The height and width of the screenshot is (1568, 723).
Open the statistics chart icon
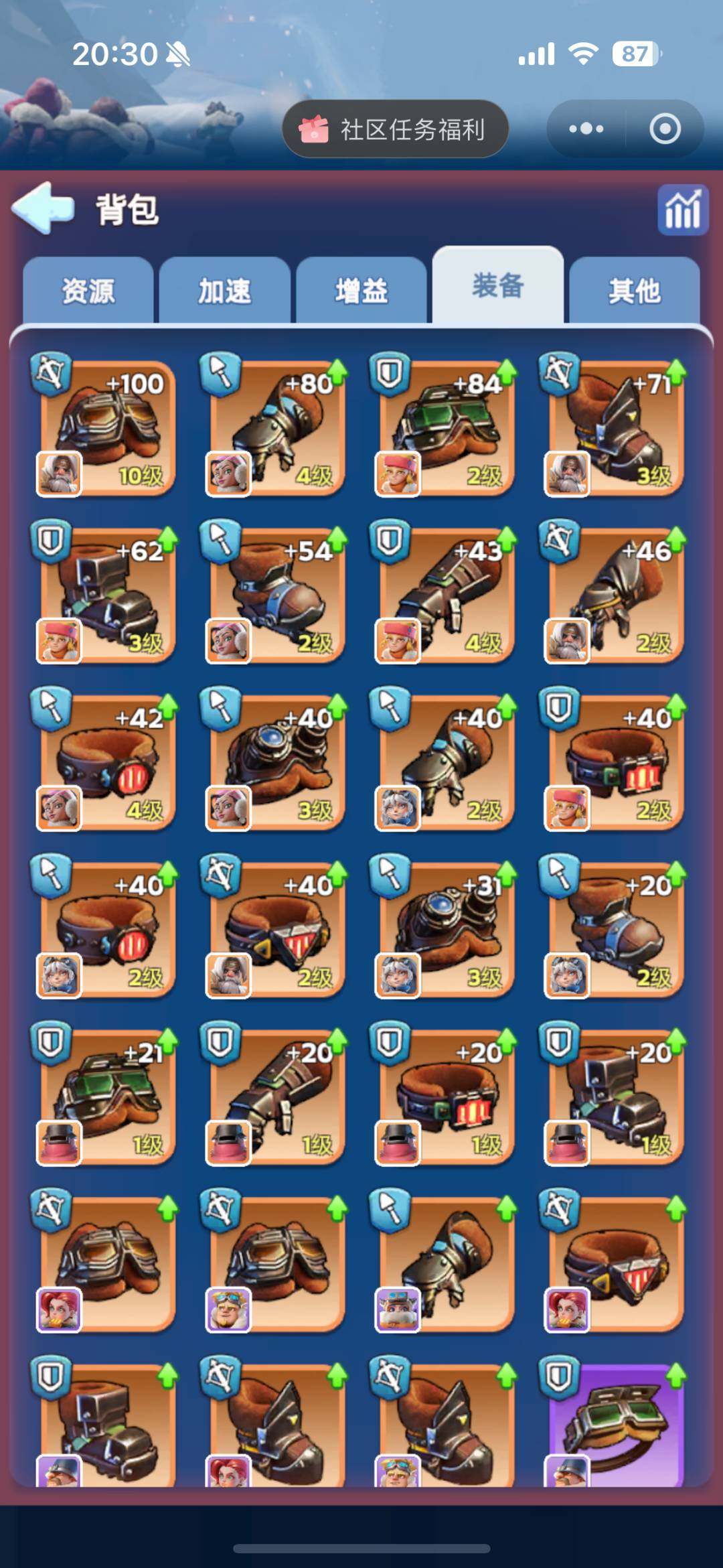(682, 210)
